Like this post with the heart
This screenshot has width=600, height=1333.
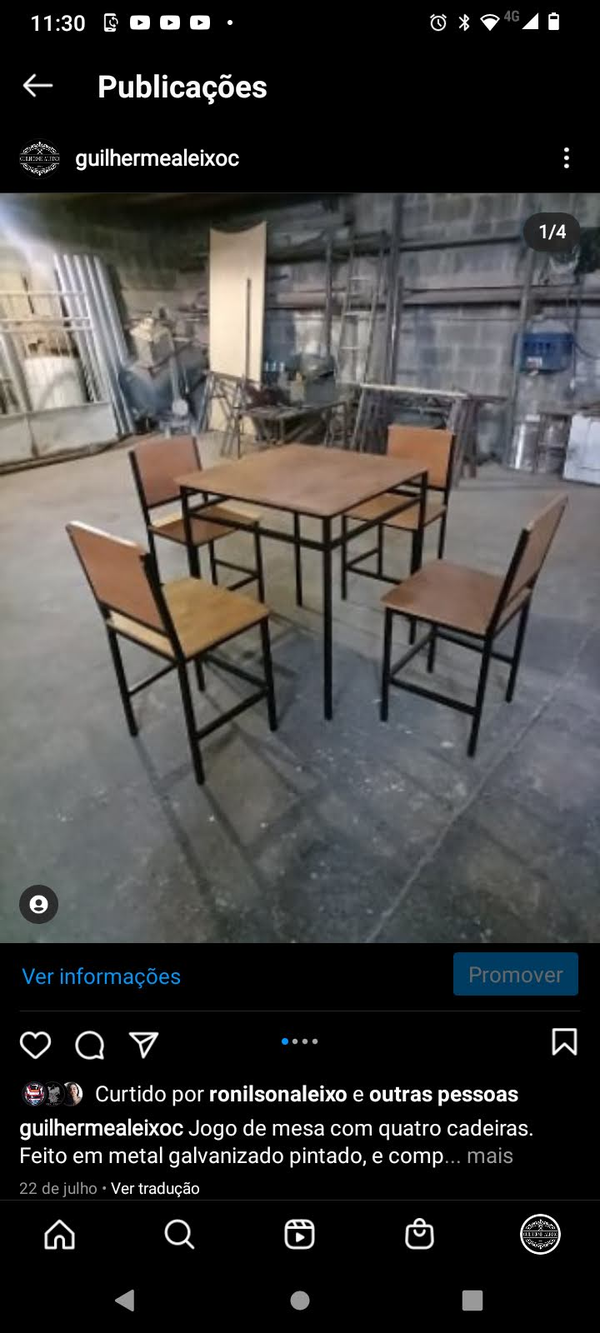(35, 1045)
